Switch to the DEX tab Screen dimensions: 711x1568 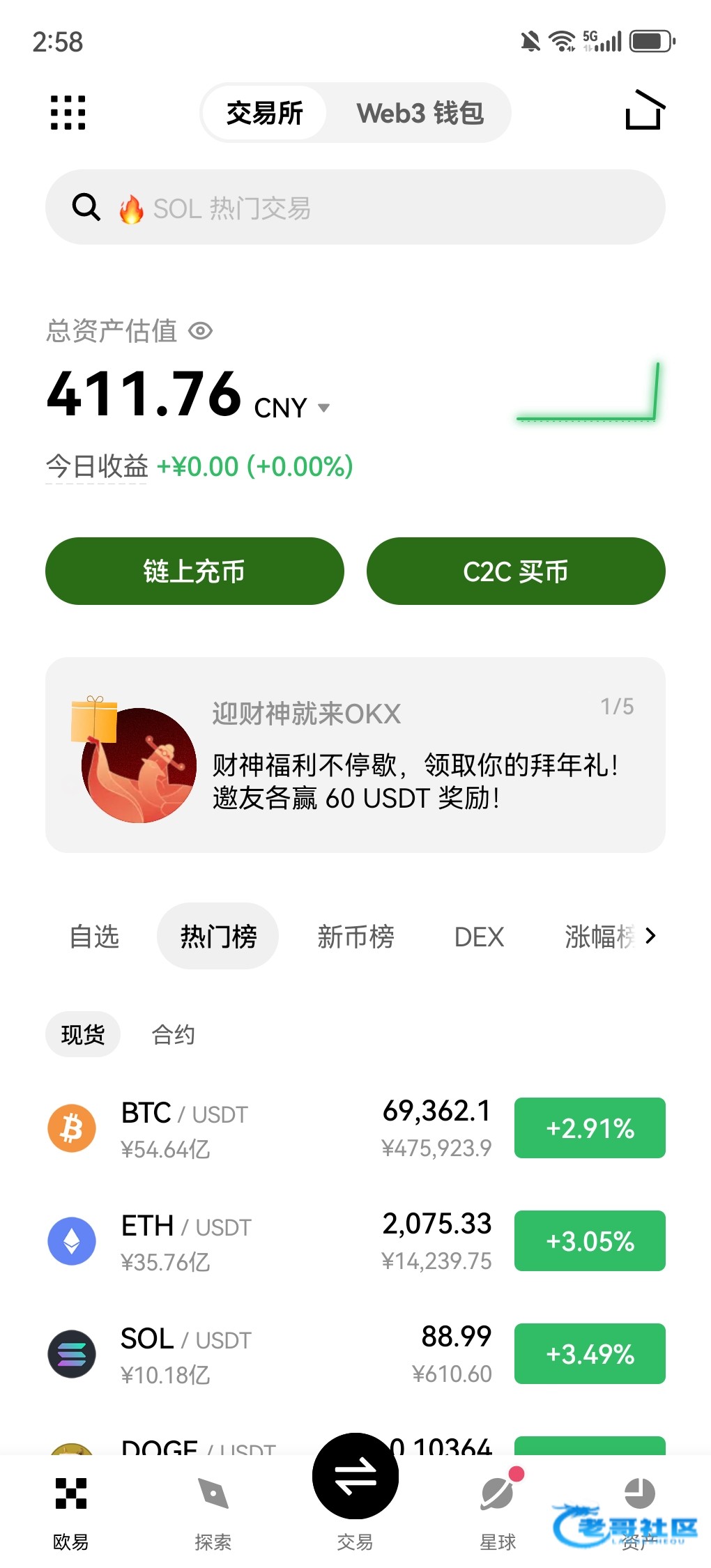pyautogui.click(x=479, y=937)
